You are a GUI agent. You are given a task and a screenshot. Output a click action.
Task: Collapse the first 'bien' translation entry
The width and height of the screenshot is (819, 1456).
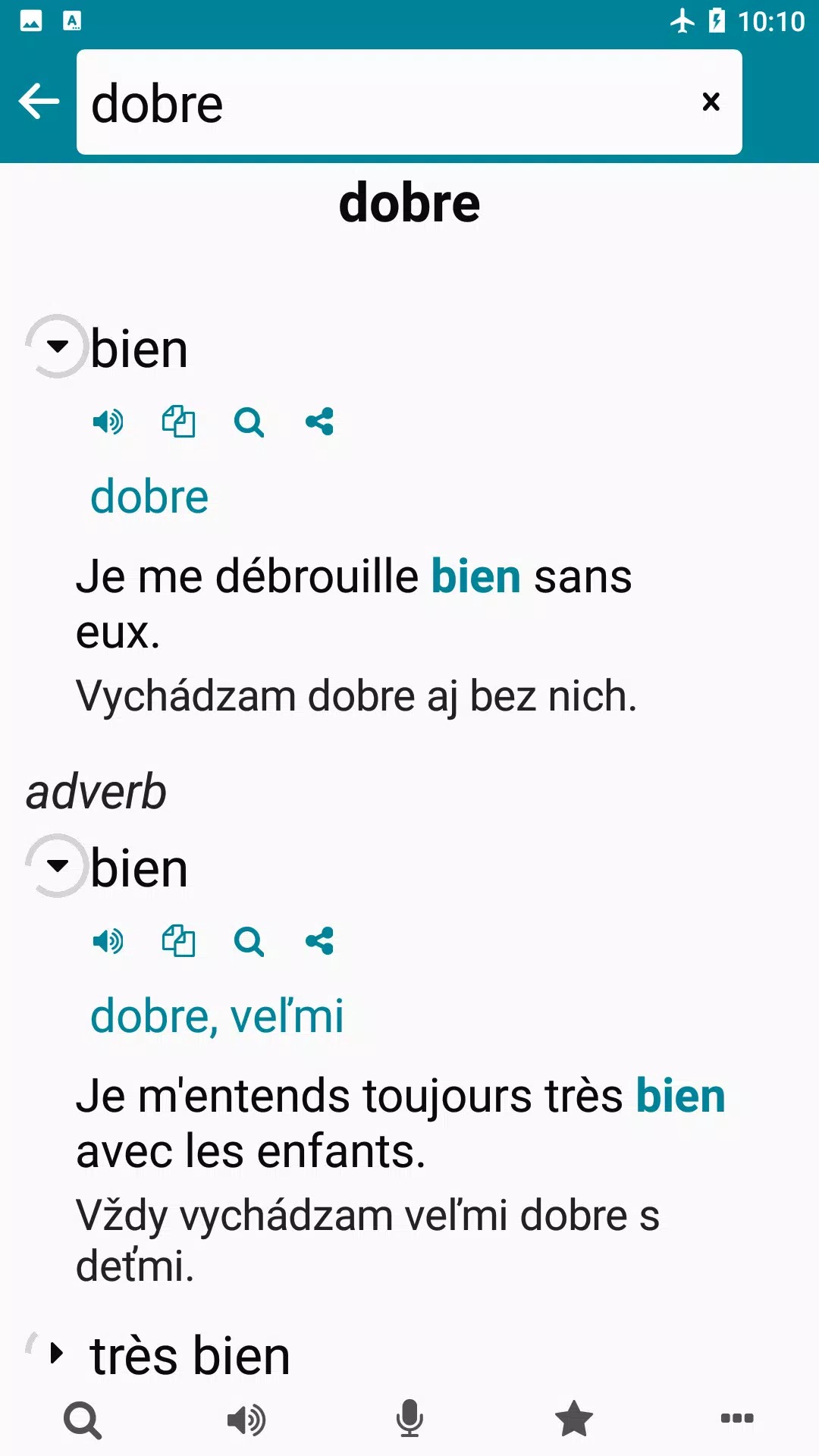click(58, 347)
